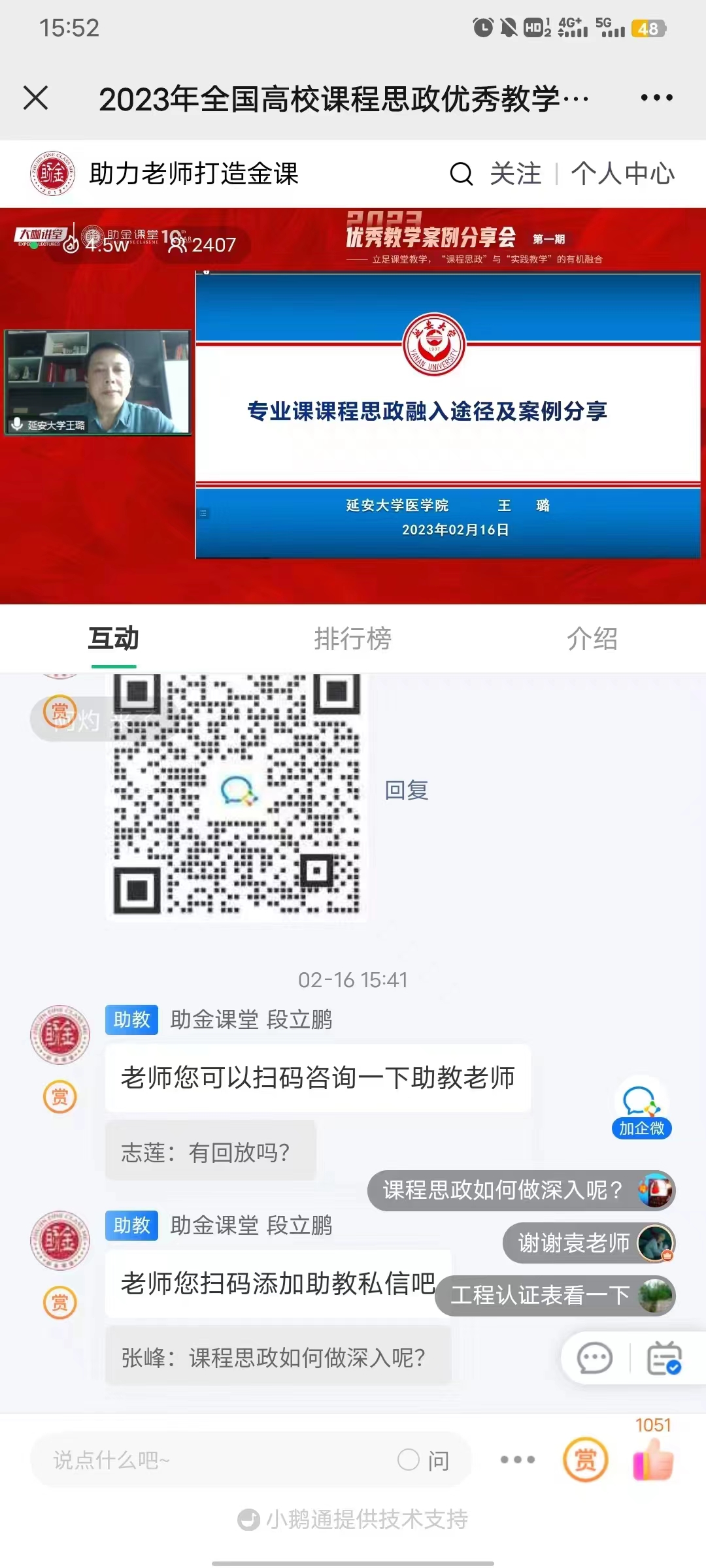
Task: Tap 回复 next to the QR message
Action: (406, 790)
